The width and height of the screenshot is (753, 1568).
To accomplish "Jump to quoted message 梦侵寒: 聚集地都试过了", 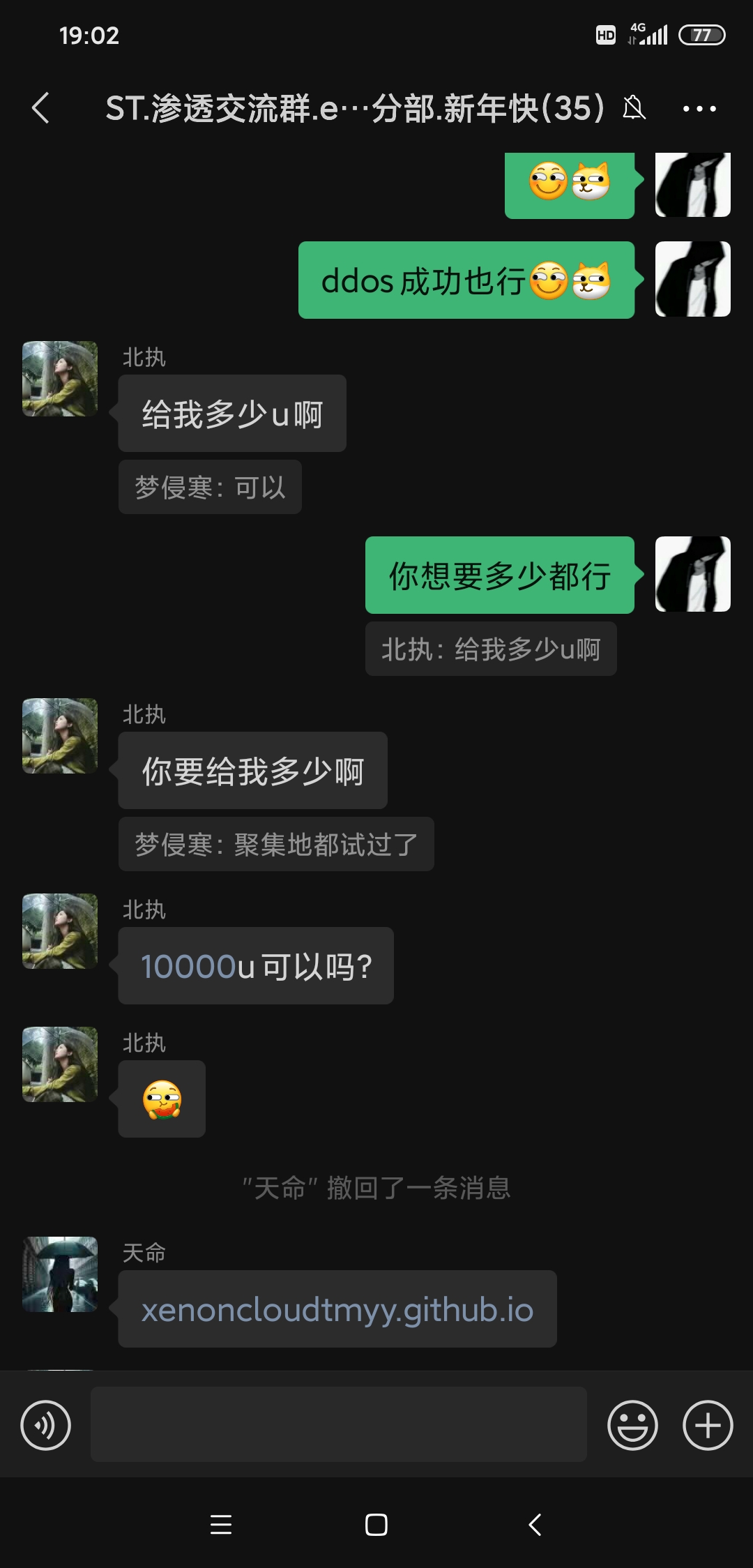I will point(276,844).
